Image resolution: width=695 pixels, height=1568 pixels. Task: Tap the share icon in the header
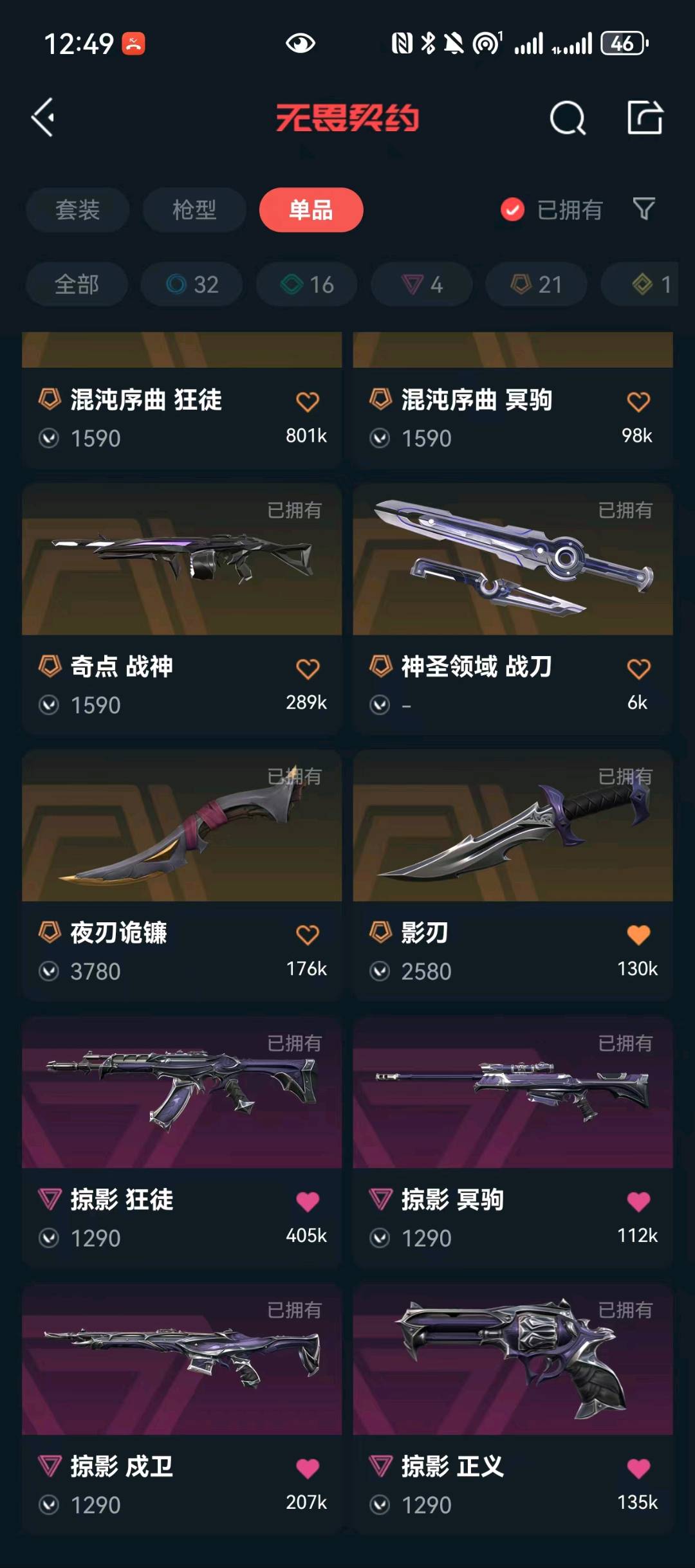(645, 118)
